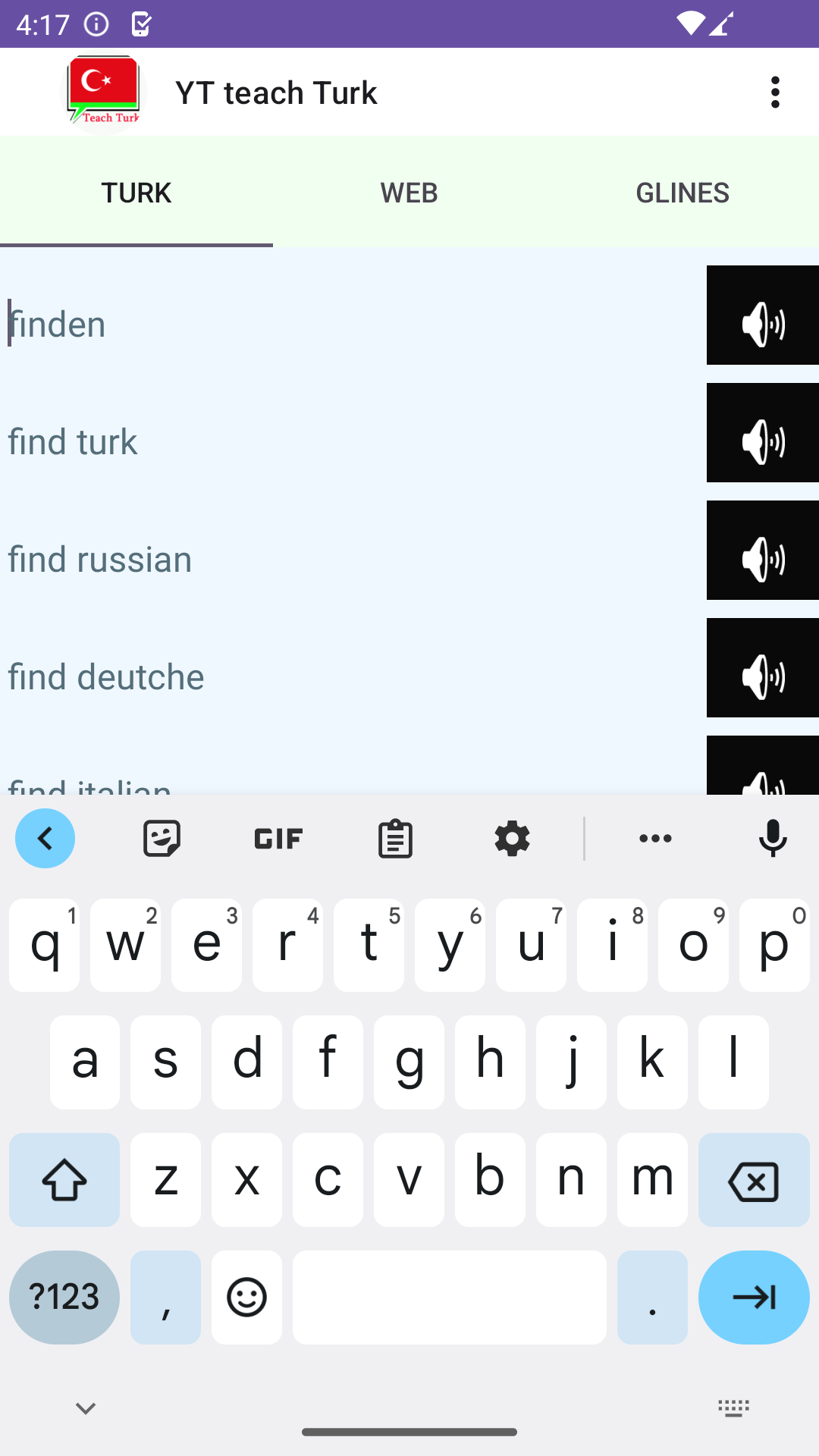The image size is (819, 1456).
Task: Collapse the keyboard with the down chevron
Action: point(85,1407)
